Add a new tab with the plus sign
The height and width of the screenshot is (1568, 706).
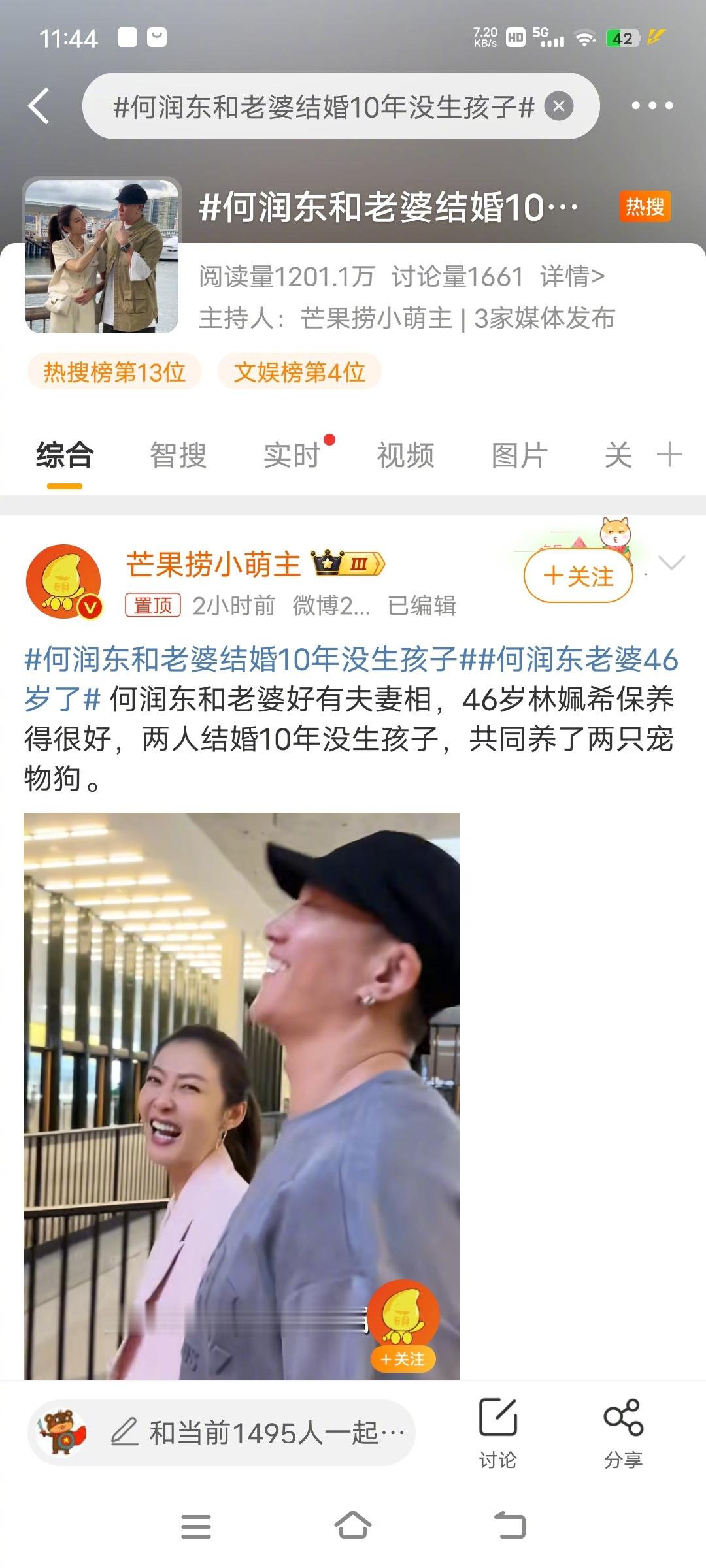[x=668, y=456]
